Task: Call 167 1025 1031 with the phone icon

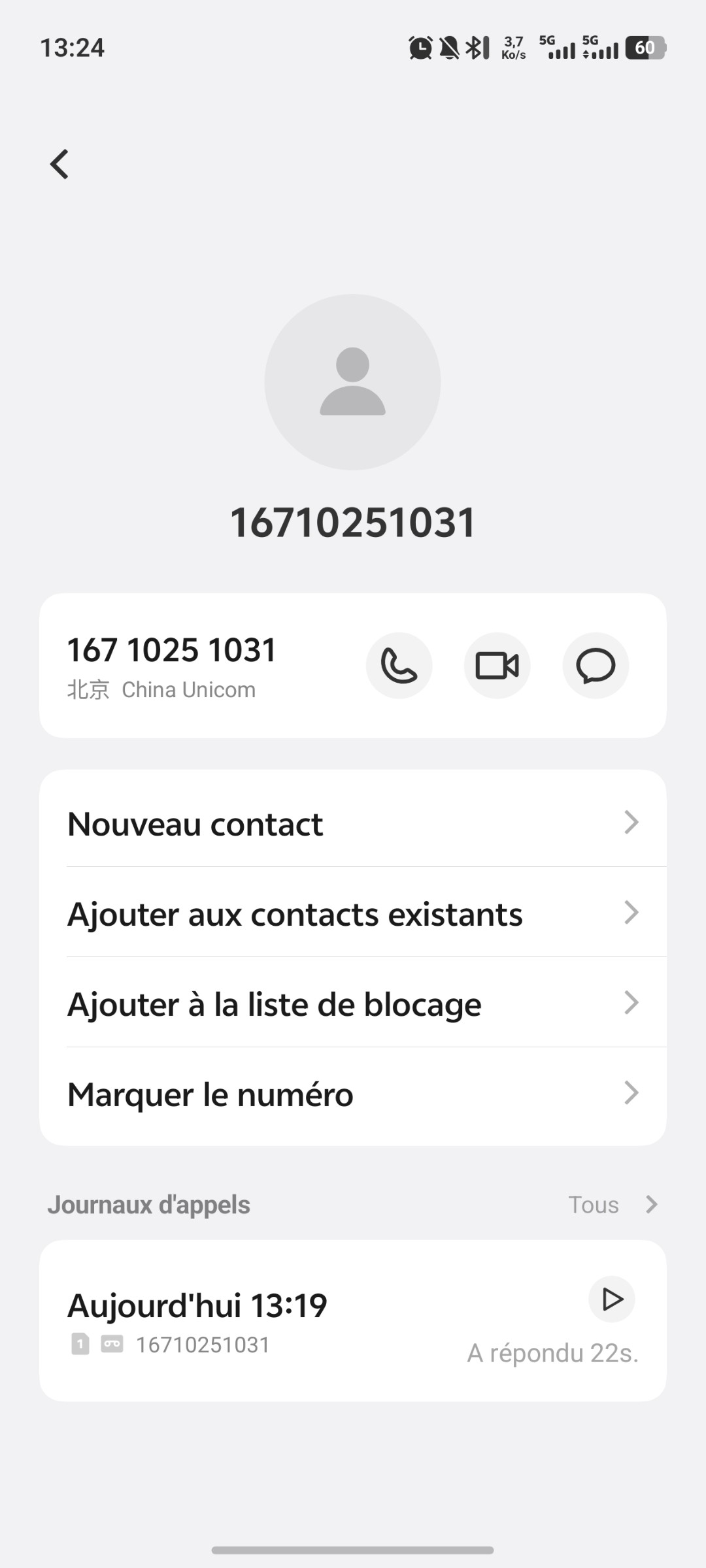Action: click(399, 666)
